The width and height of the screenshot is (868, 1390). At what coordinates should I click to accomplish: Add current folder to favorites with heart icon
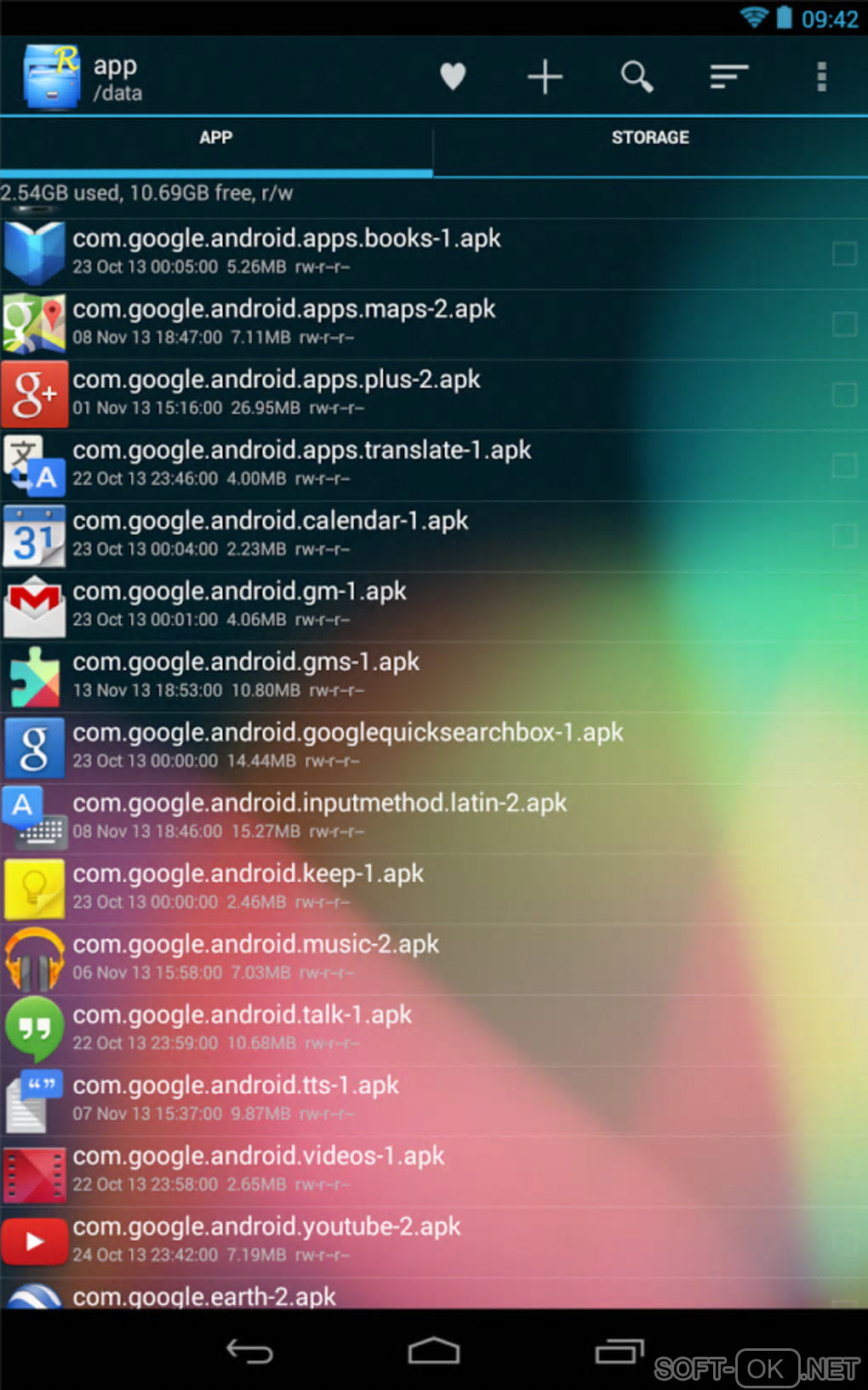tap(453, 77)
